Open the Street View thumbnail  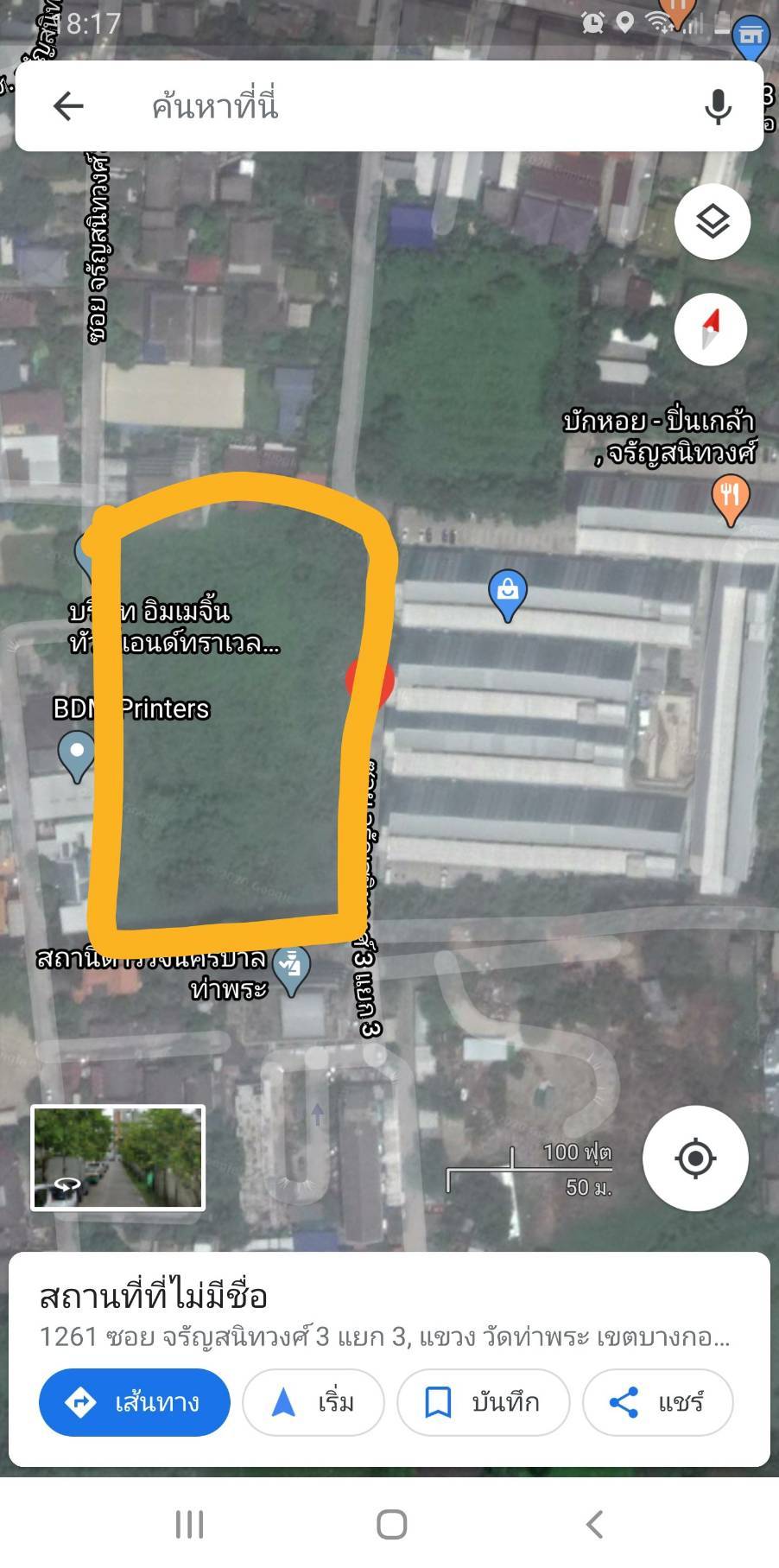click(x=118, y=1158)
